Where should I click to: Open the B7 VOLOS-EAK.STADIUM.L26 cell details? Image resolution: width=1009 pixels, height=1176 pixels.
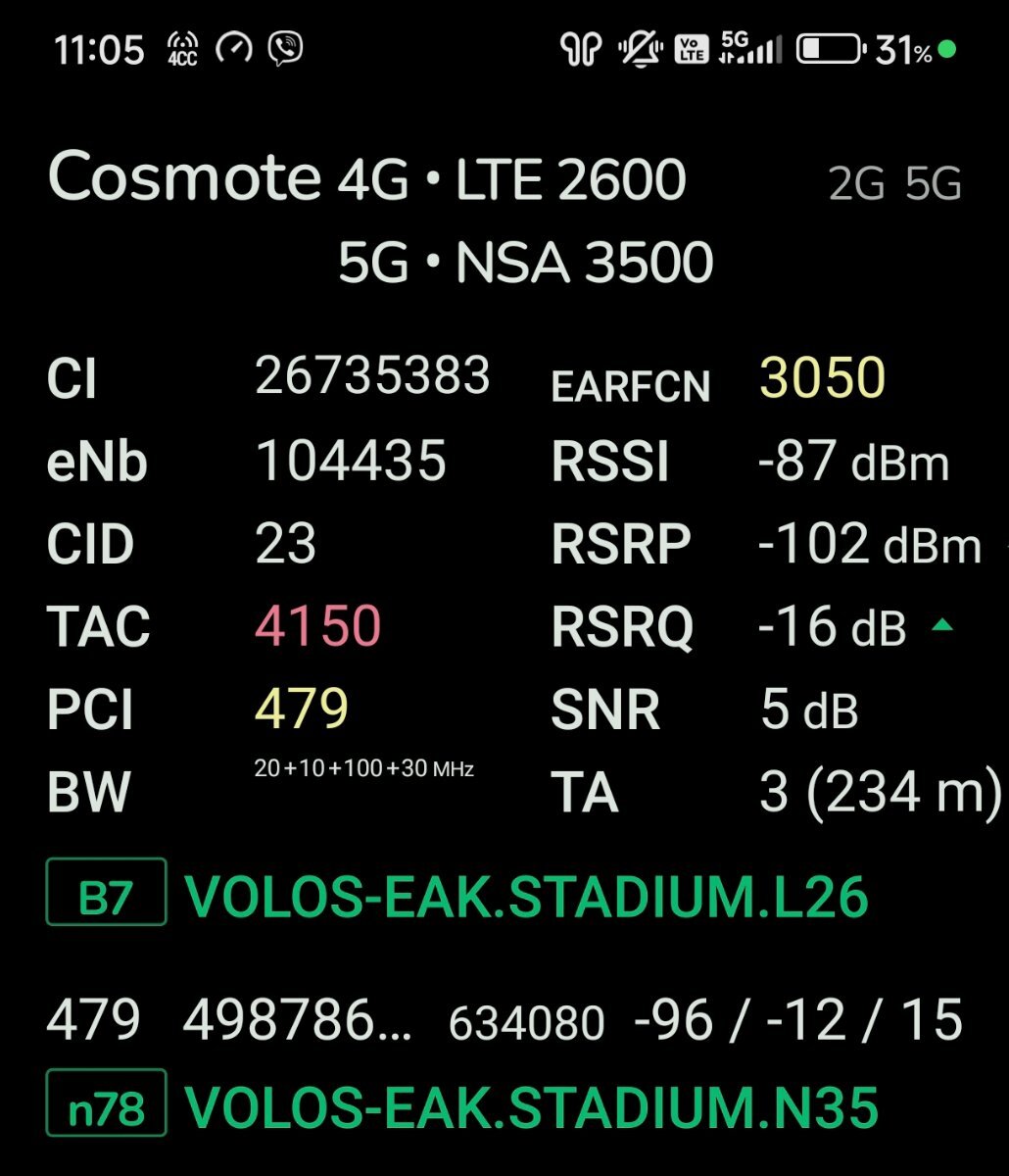tap(526, 894)
